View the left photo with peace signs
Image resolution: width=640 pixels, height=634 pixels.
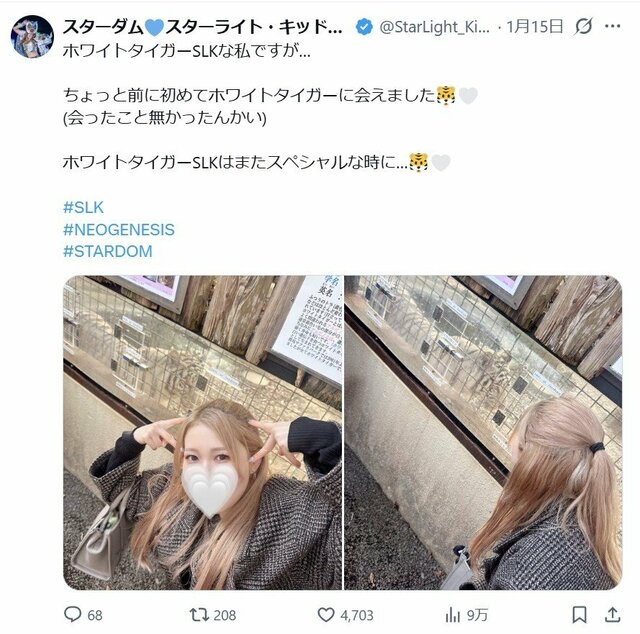[202, 432]
